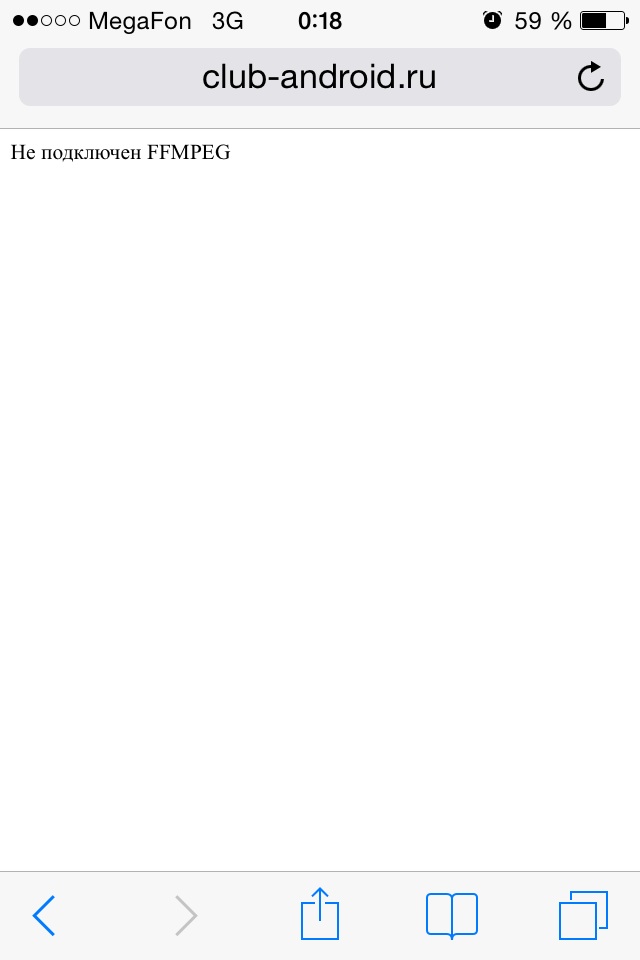640x960 pixels.
Task: Go back to the previous page
Action: click(x=44, y=915)
